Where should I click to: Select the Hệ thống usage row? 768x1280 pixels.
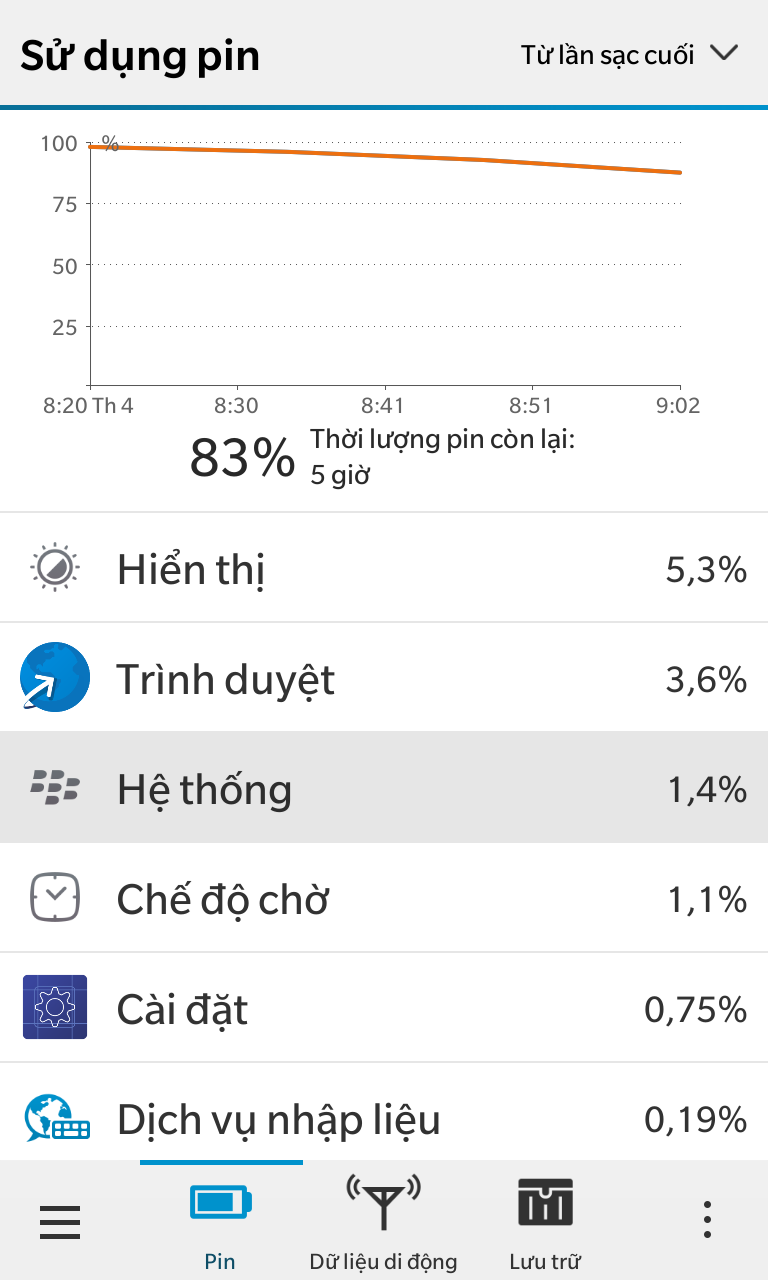[384, 789]
